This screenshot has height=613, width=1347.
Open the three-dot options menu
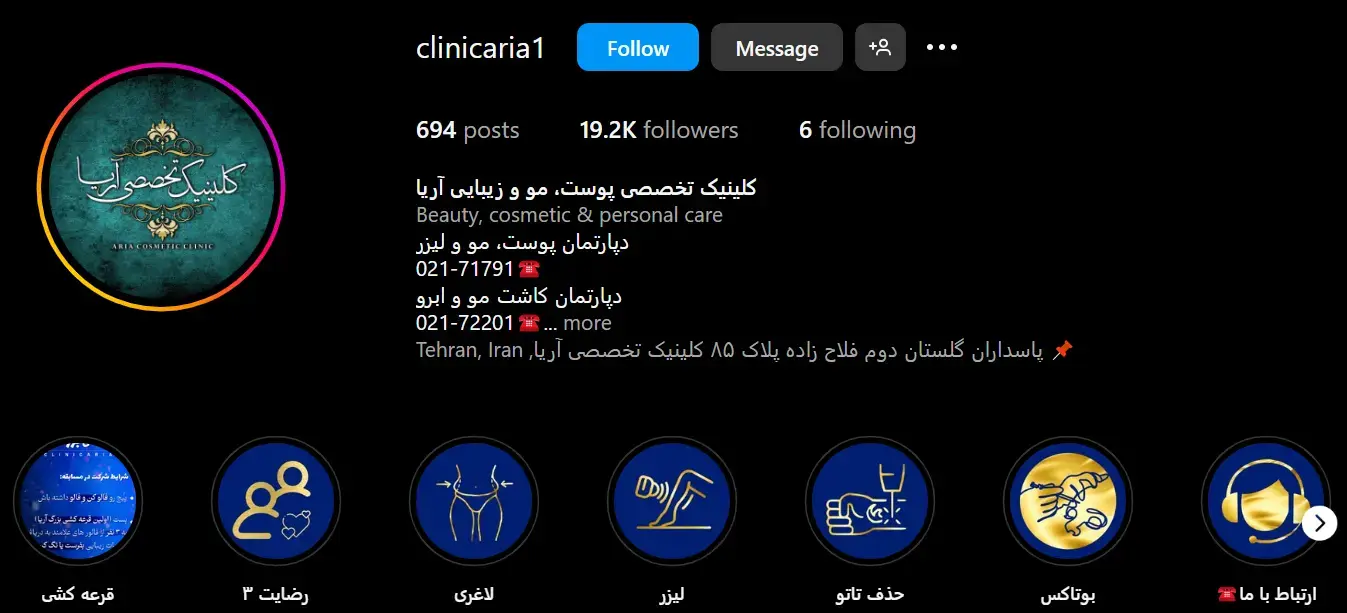click(x=941, y=47)
